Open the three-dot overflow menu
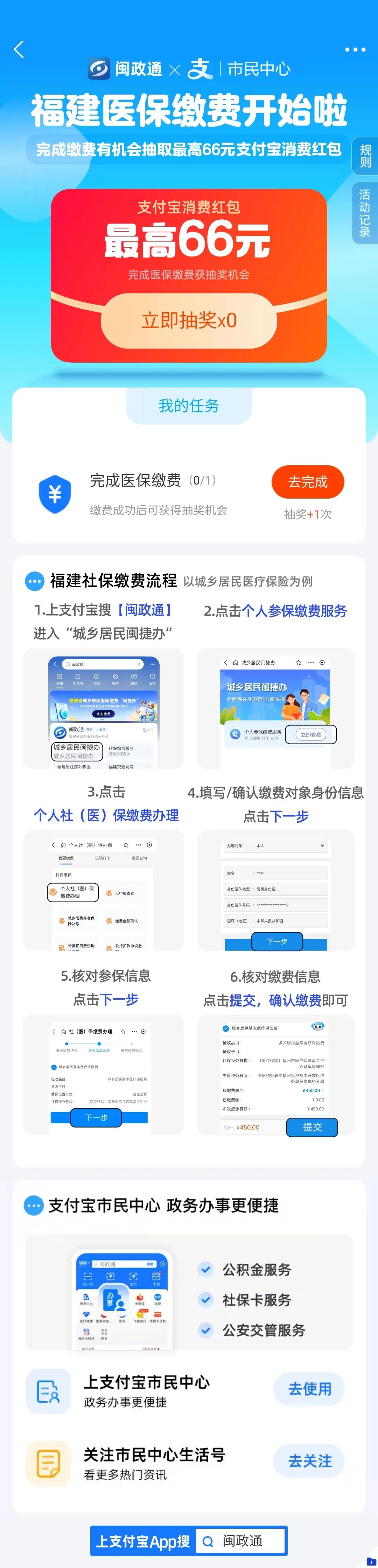 point(355,49)
